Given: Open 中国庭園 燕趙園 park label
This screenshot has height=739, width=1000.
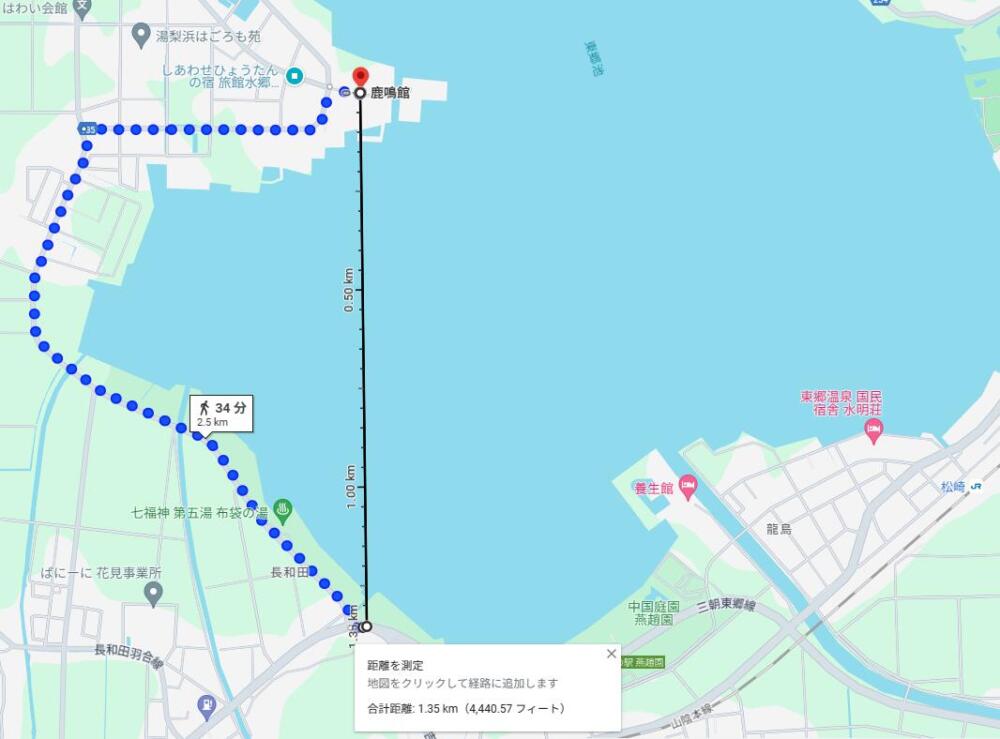Looking at the screenshot, I should coord(654,613).
